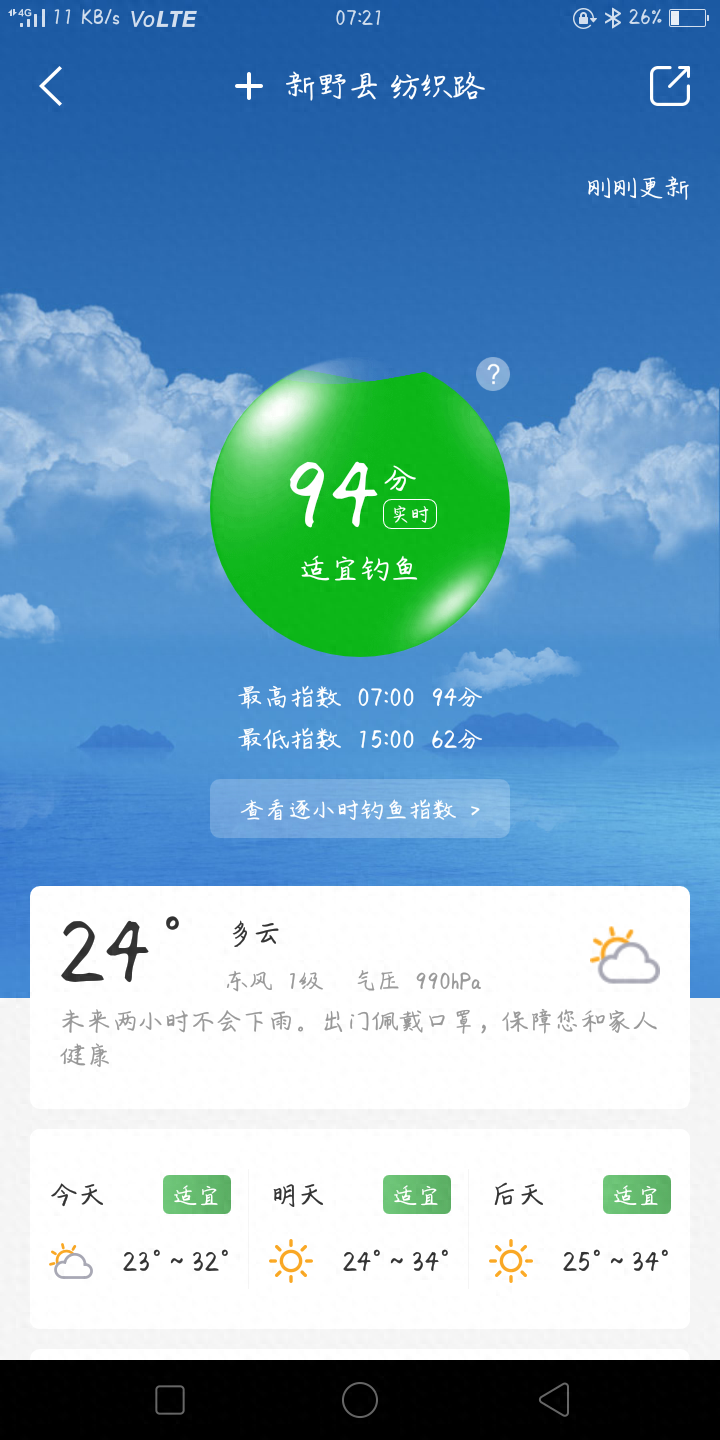This screenshot has height=1440, width=720.
Task: Select 明天 forecast 24°~34°
Action: click(x=360, y=1228)
